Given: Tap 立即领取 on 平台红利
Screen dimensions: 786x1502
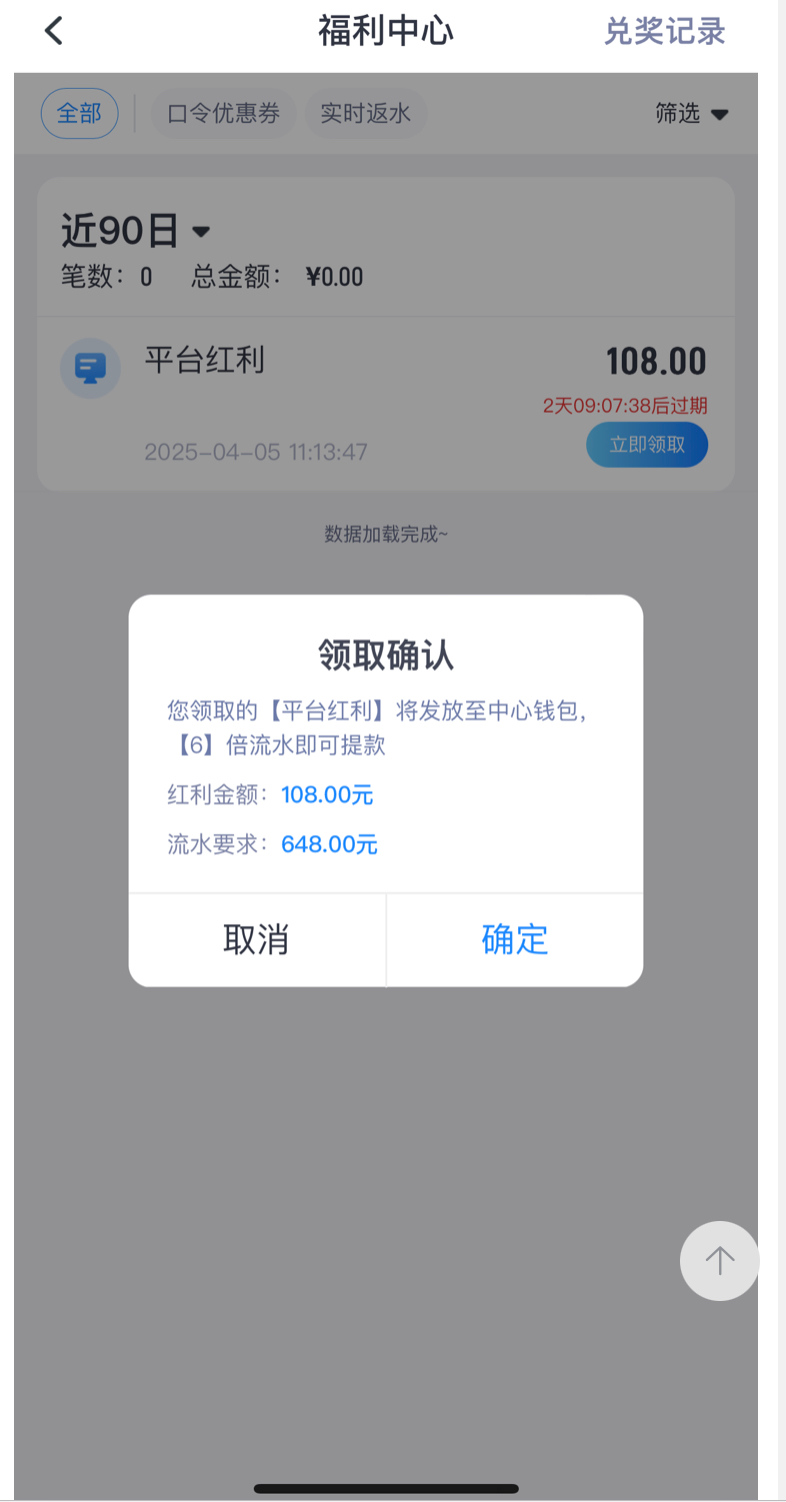Looking at the screenshot, I should tap(647, 445).
